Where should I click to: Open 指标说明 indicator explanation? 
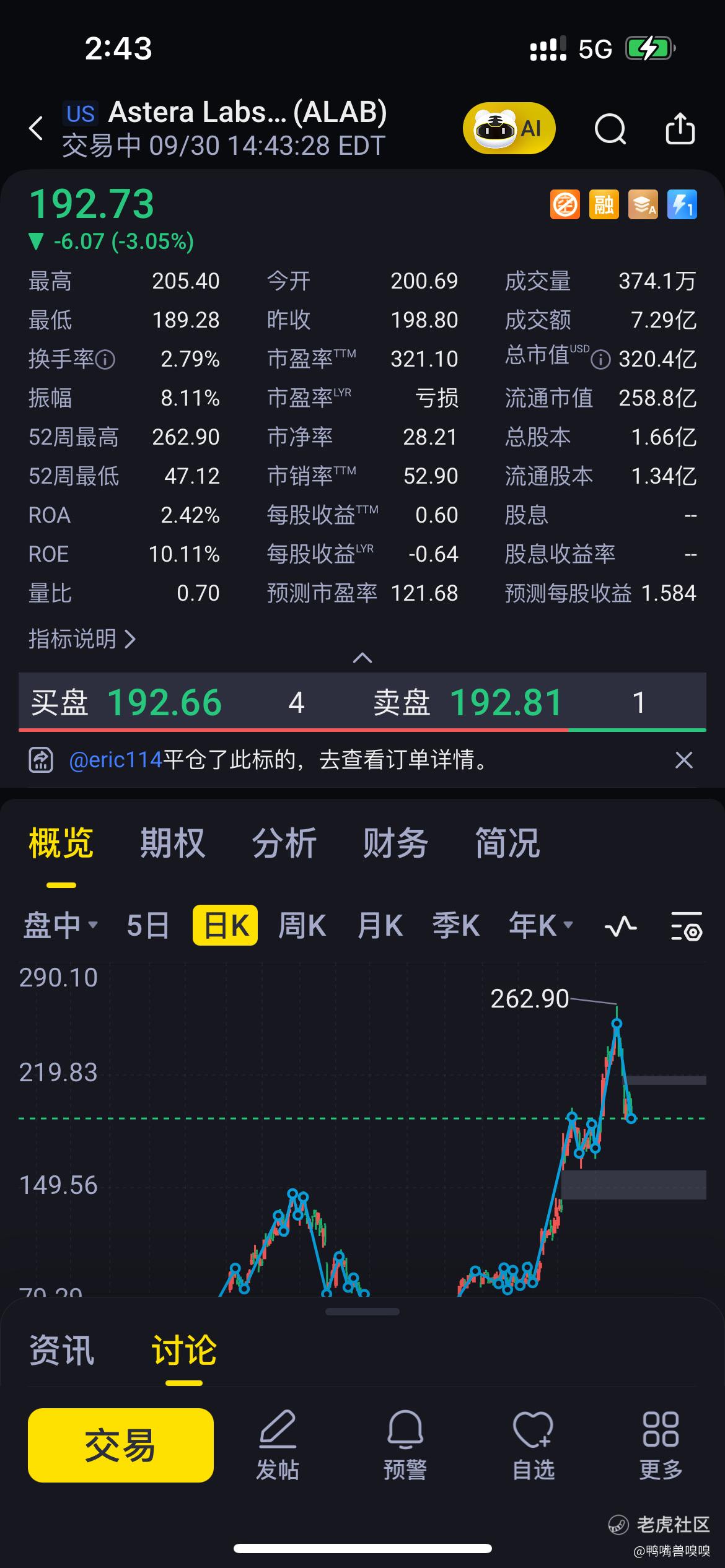[x=82, y=638]
